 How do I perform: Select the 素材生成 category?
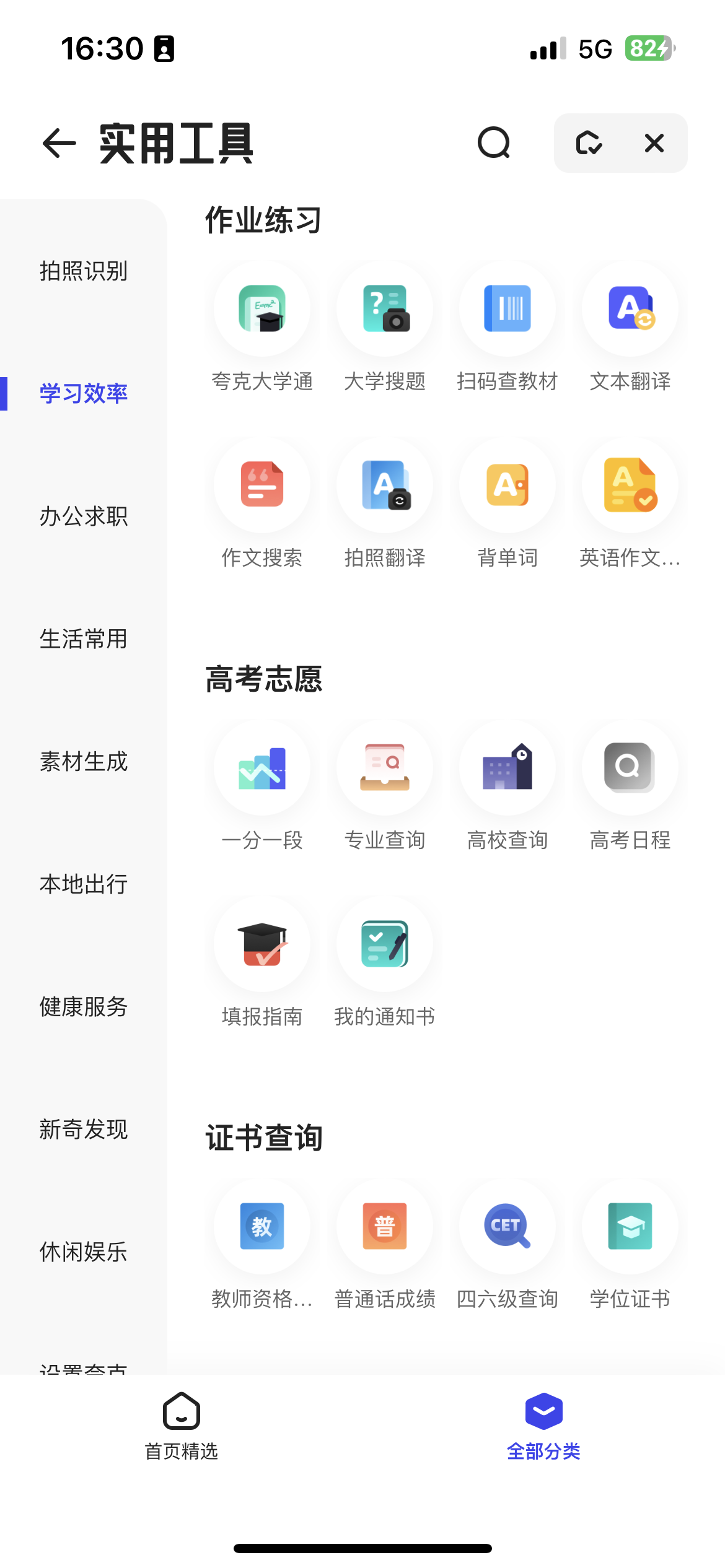[x=84, y=762]
